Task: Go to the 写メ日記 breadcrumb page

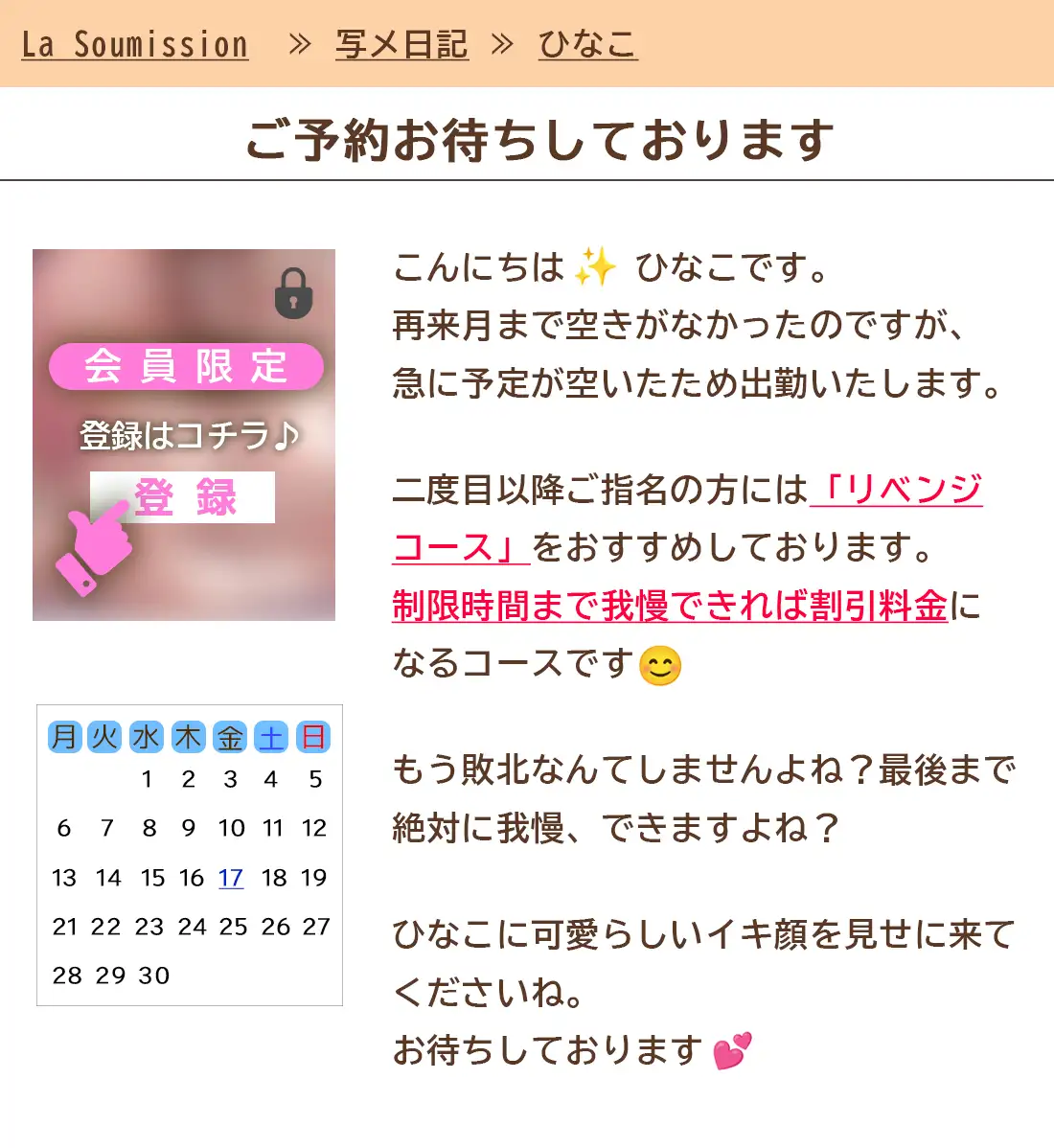Action: (401, 45)
